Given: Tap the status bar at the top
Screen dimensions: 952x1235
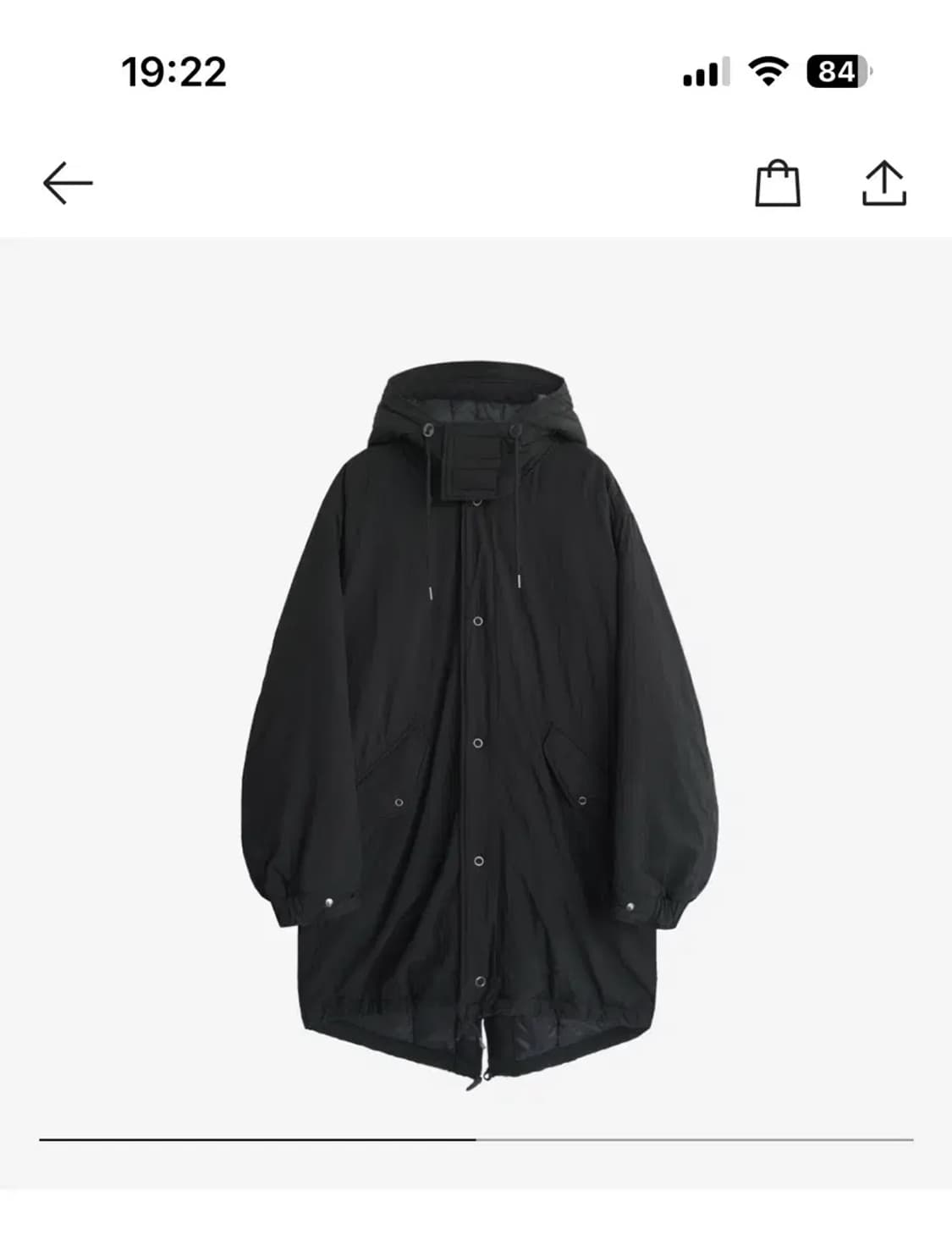Looking at the screenshot, I should coord(476,72).
